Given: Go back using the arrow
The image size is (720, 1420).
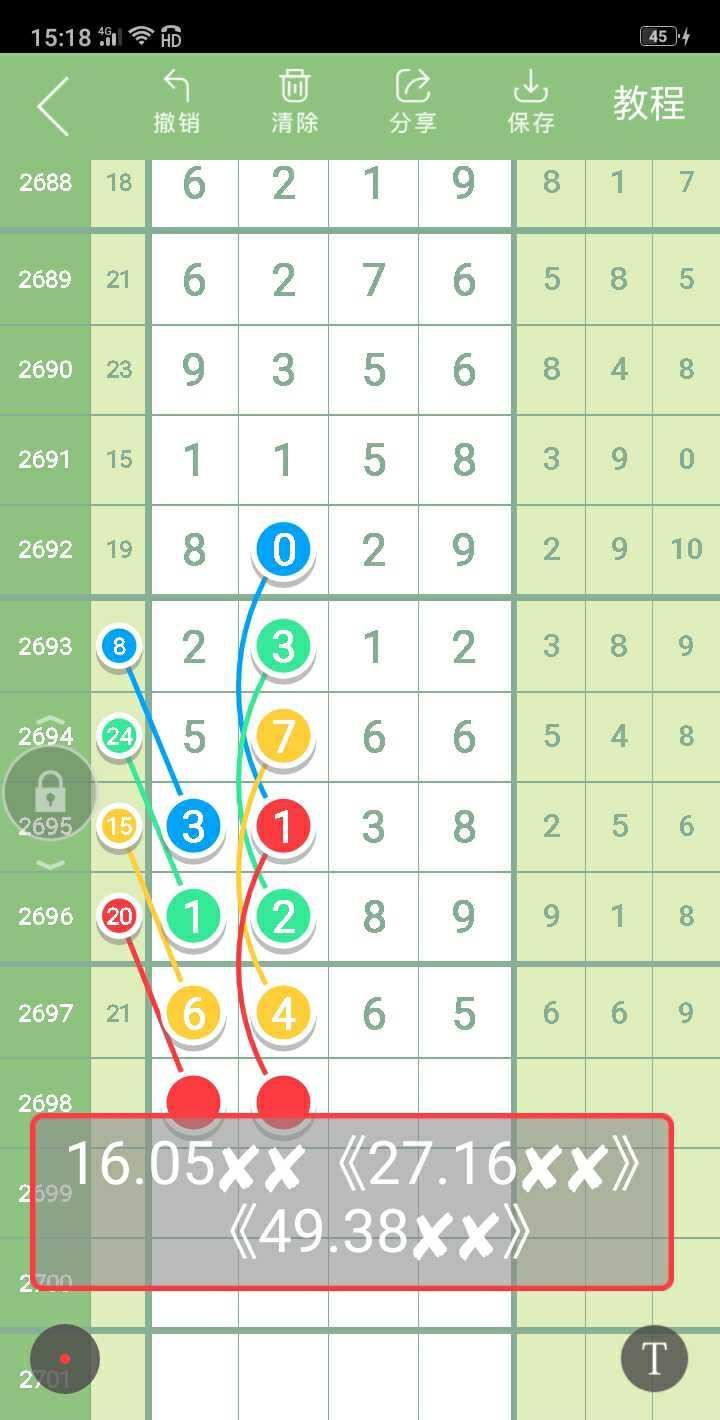Looking at the screenshot, I should [x=53, y=105].
